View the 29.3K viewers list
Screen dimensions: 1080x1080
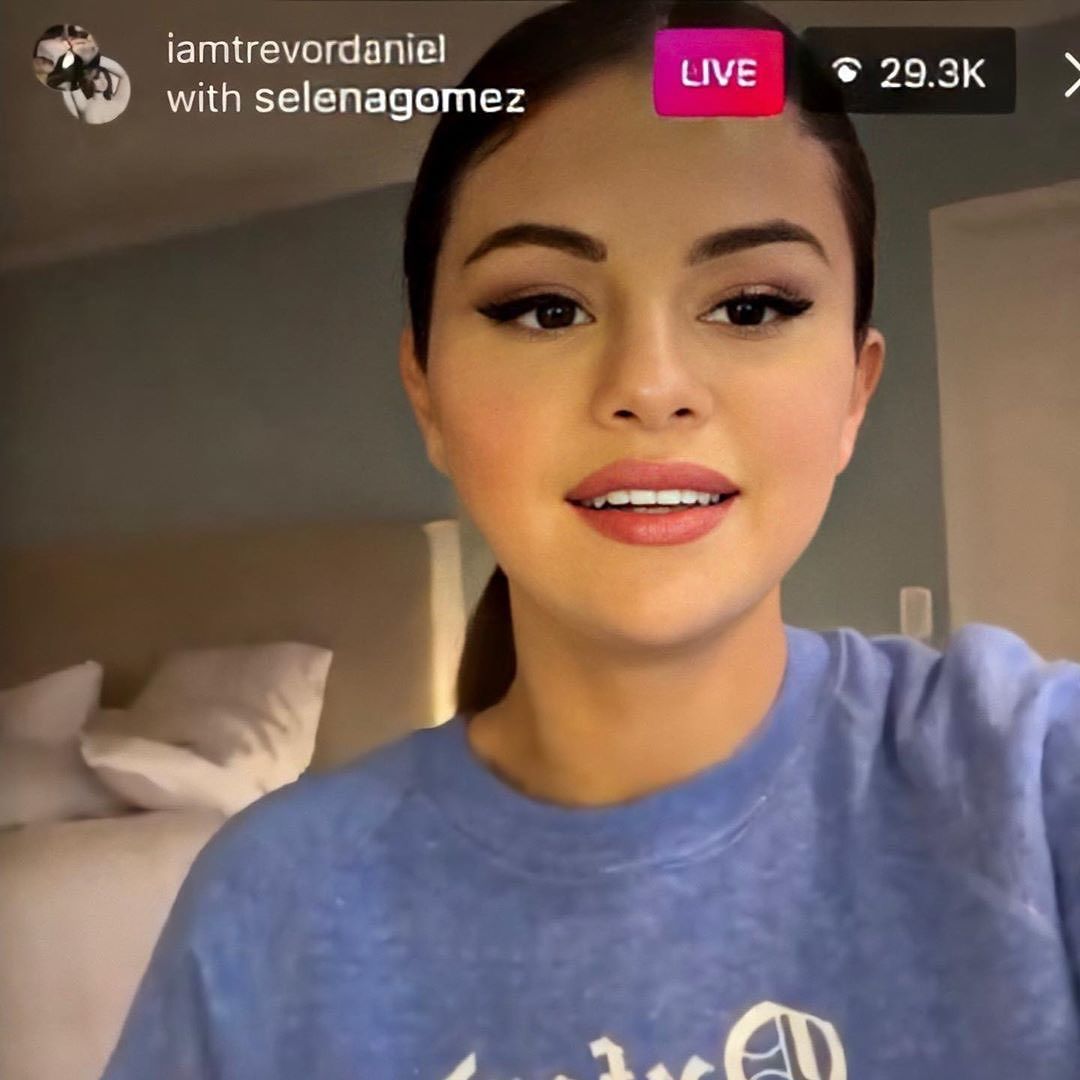pos(908,72)
